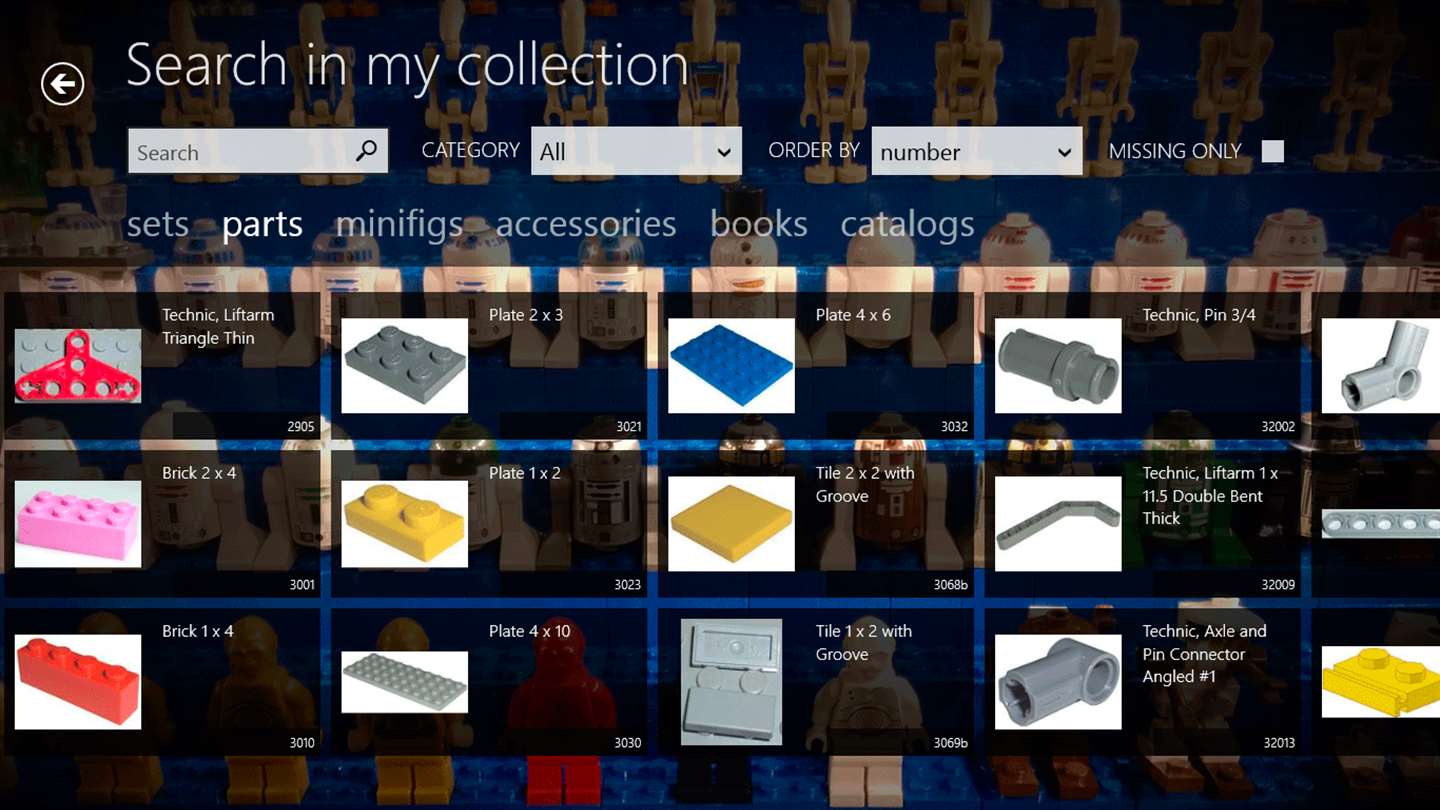Tap the magnifier search icon

click(367, 151)
